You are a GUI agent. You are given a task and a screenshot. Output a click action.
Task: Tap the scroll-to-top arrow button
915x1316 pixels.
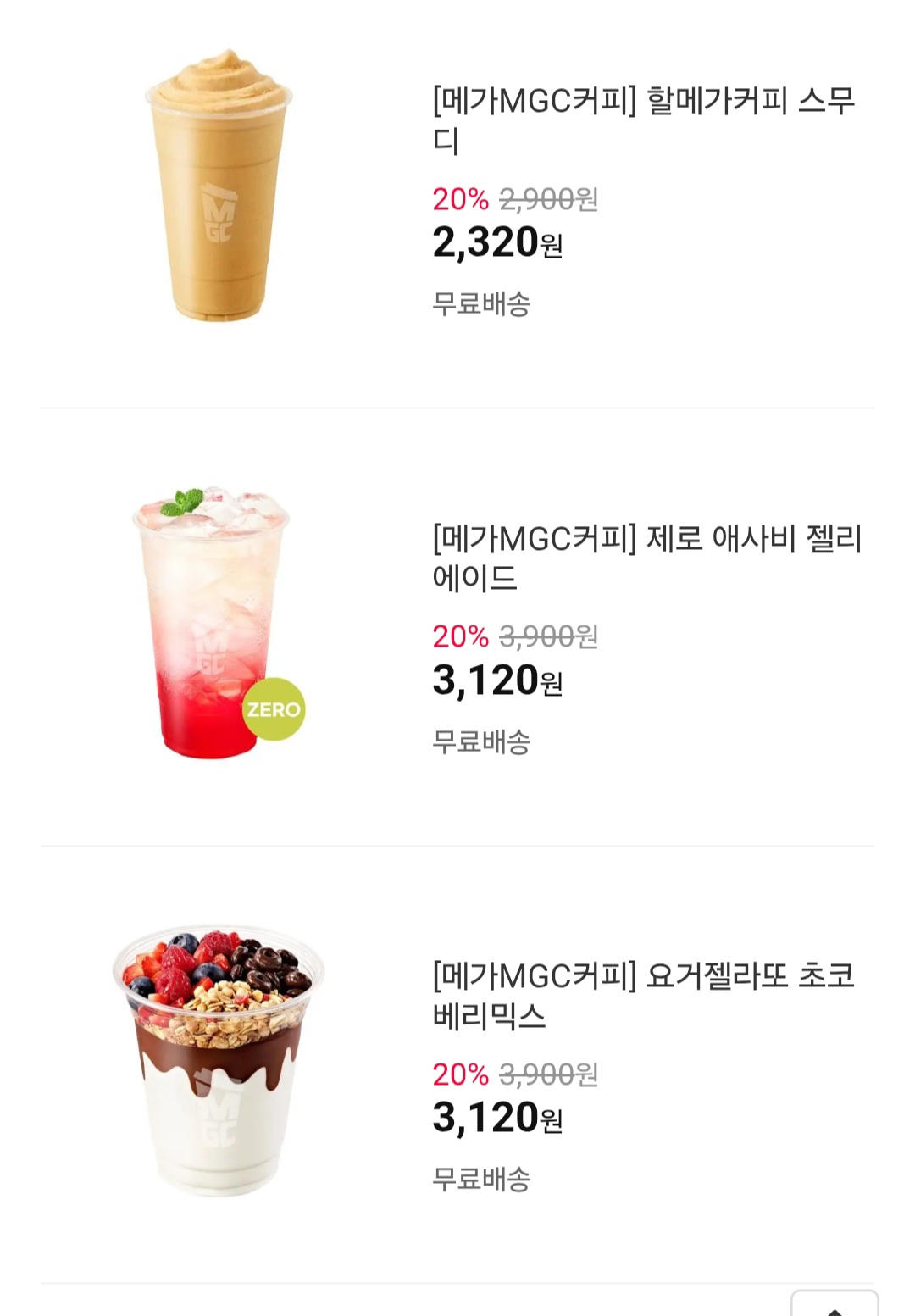pos(835,1307)
